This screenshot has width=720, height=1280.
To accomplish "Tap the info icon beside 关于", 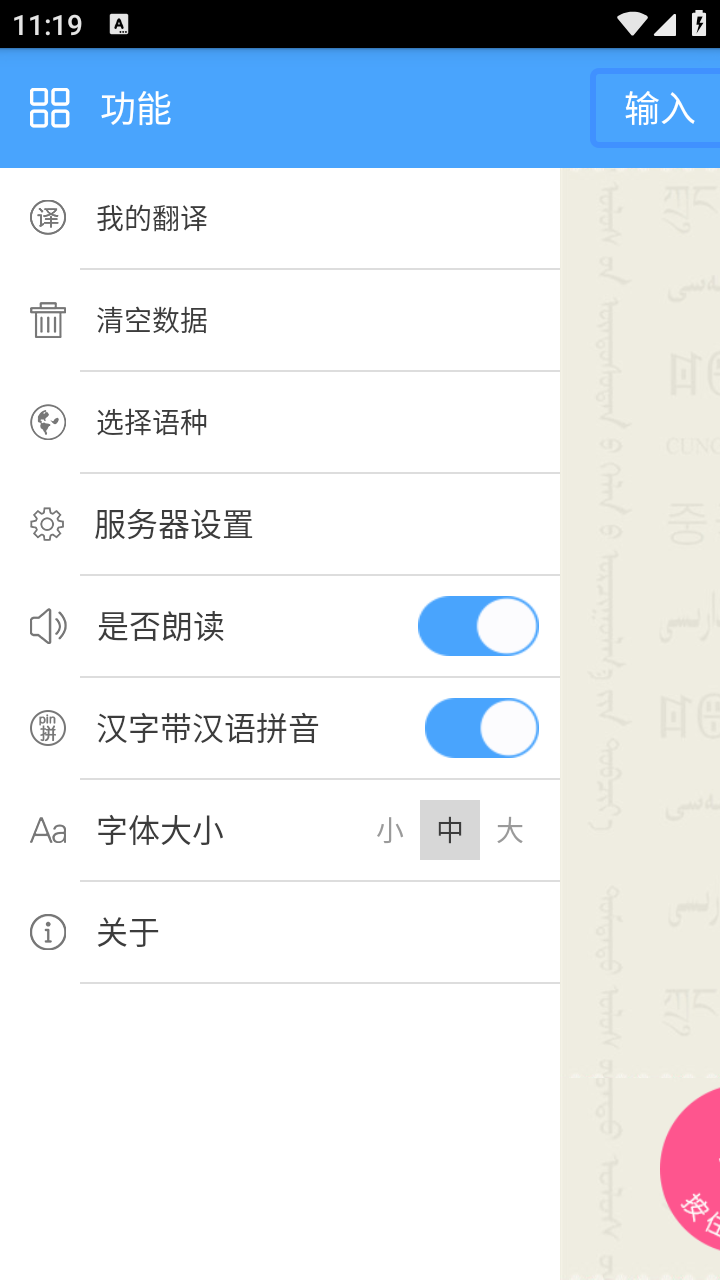I will tap(47, 931).
